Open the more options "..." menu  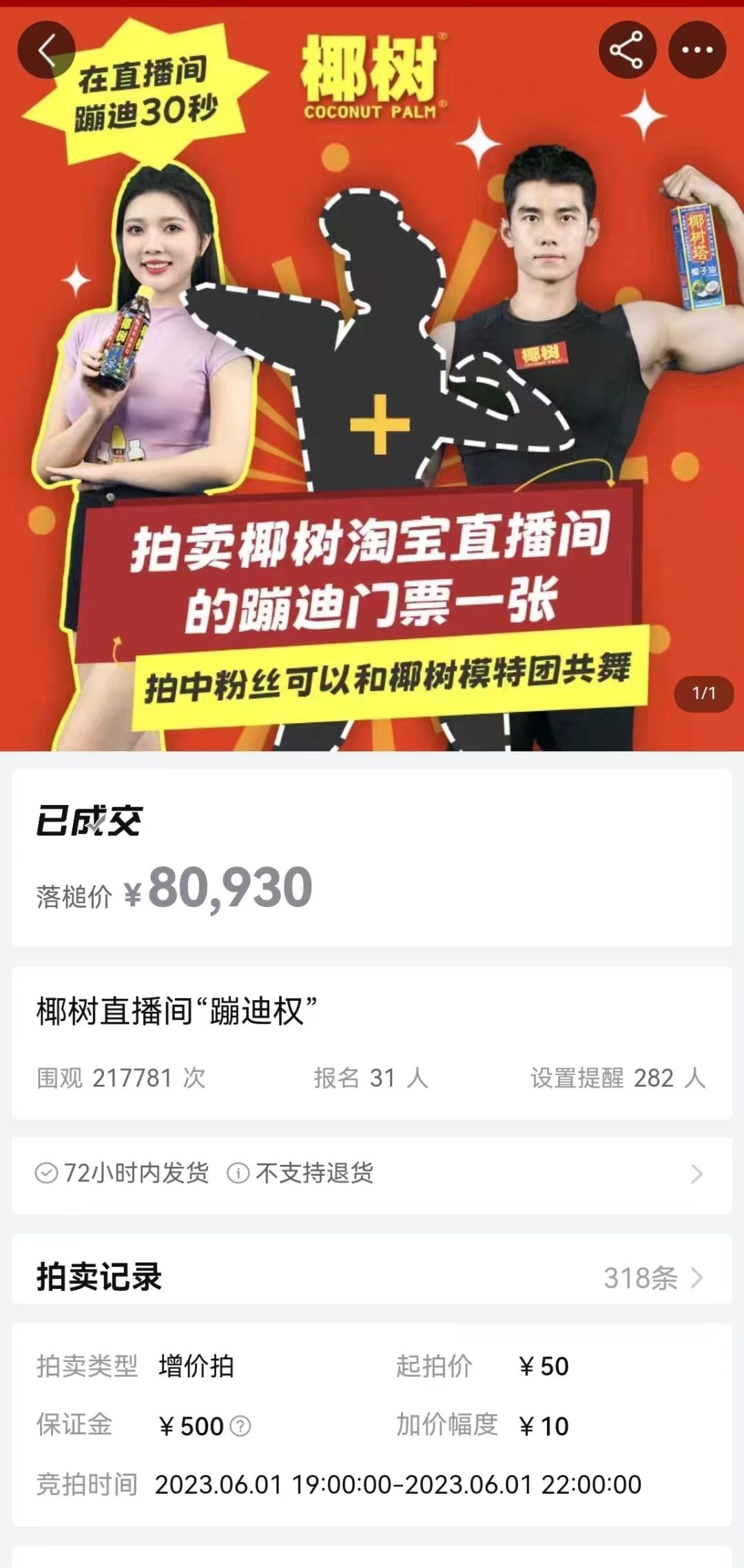696,49
